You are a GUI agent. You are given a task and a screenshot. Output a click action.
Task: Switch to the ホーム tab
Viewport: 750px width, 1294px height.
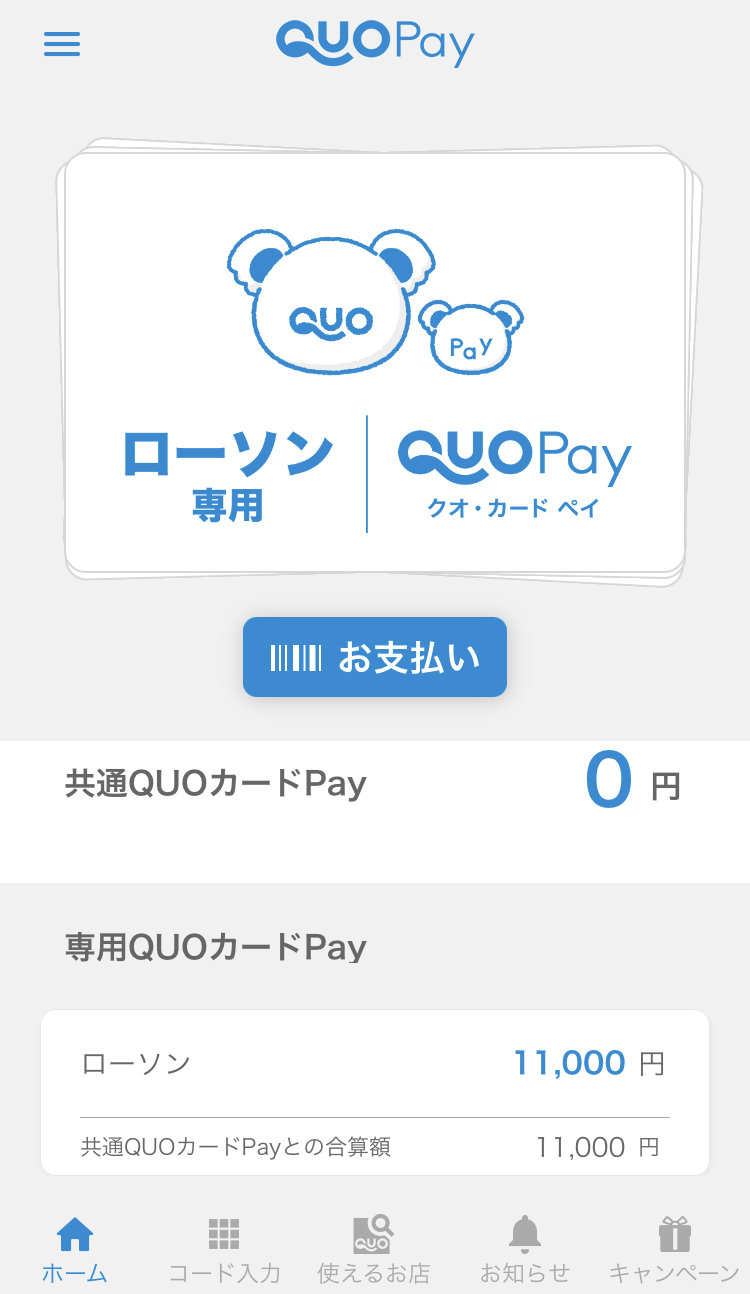[x=75, y=1250]
